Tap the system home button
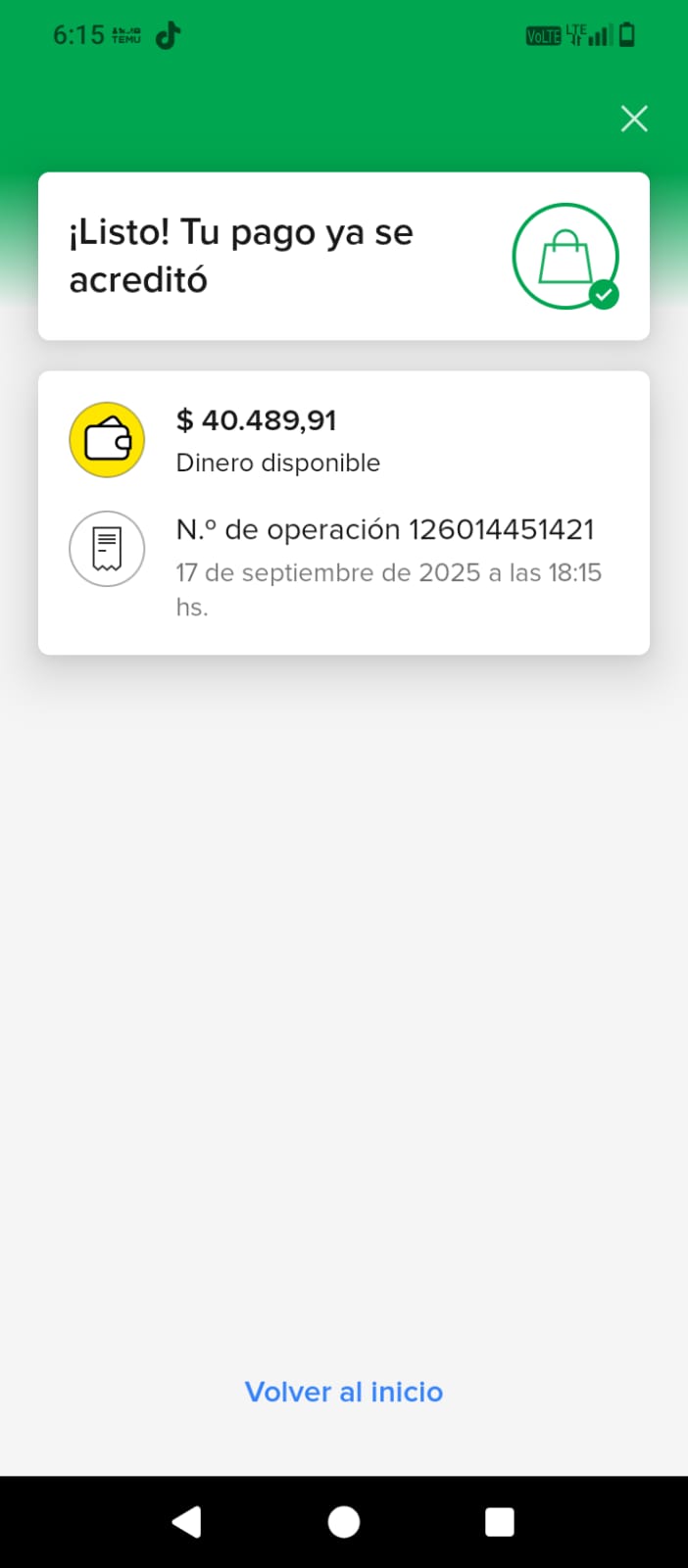This screenshot has height=1568, width=688. [x=344, y=1522]
